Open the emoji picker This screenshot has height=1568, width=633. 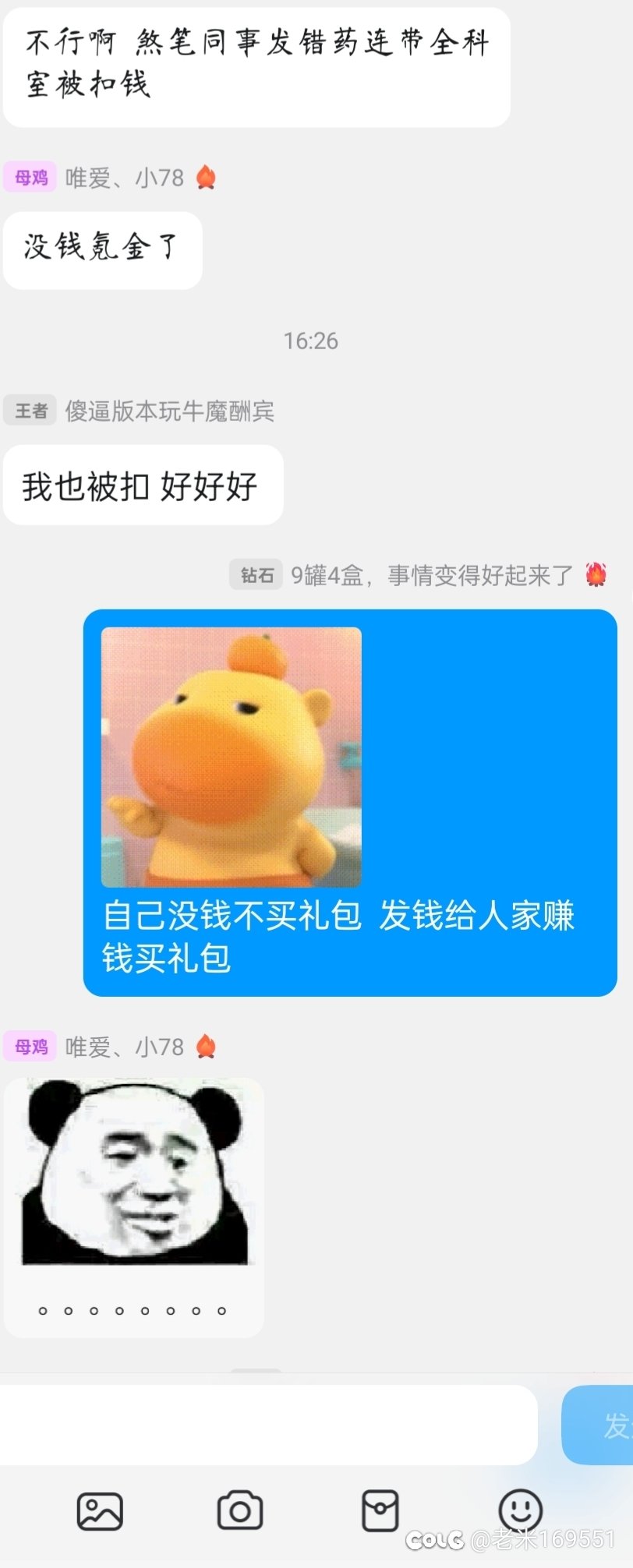tap(520, 1512)
